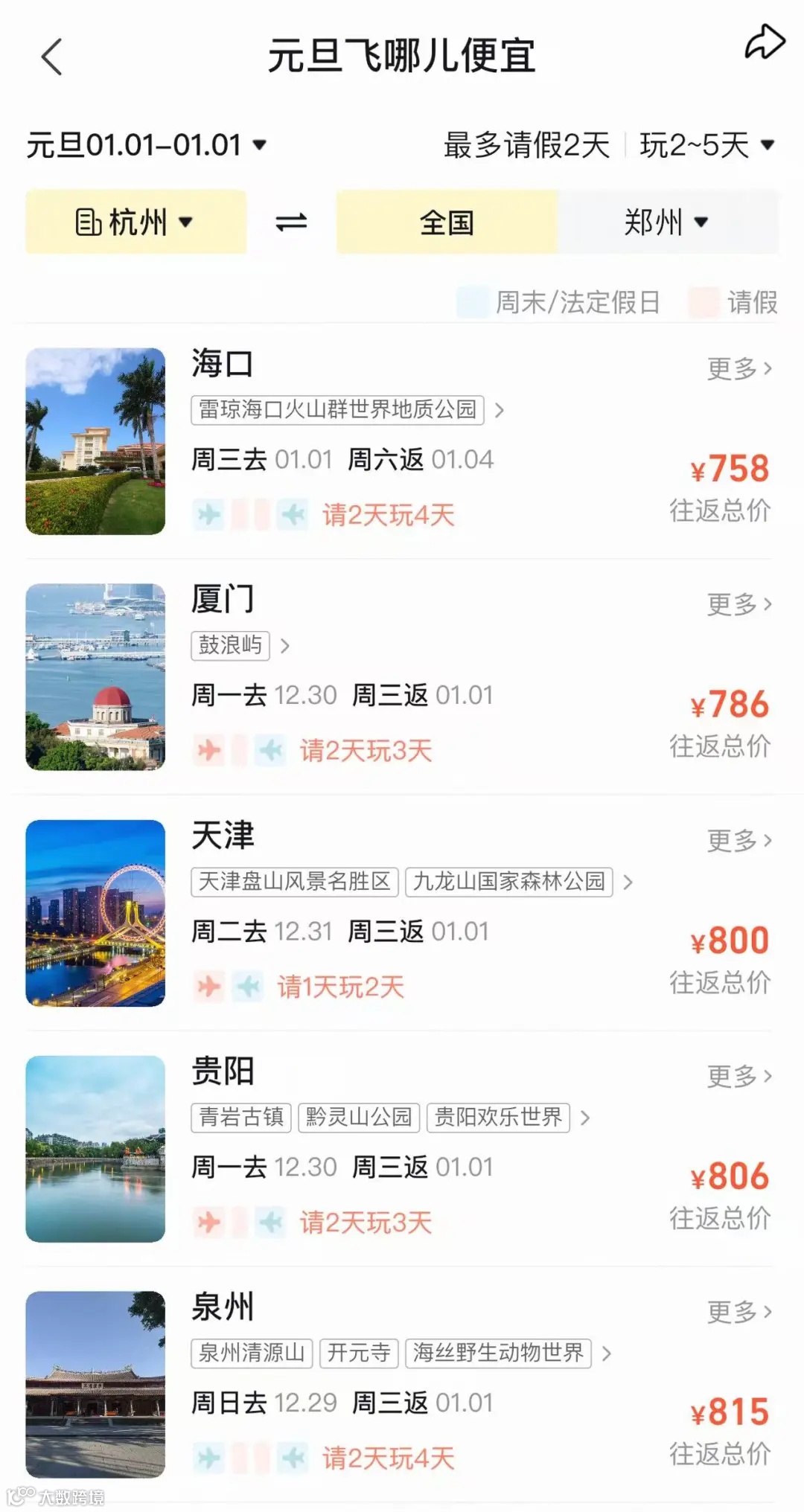Open the 元旦01.01–01.01 date dropdown
Image resolution: width=804 pixels, height=1512 pixels.
147,145
